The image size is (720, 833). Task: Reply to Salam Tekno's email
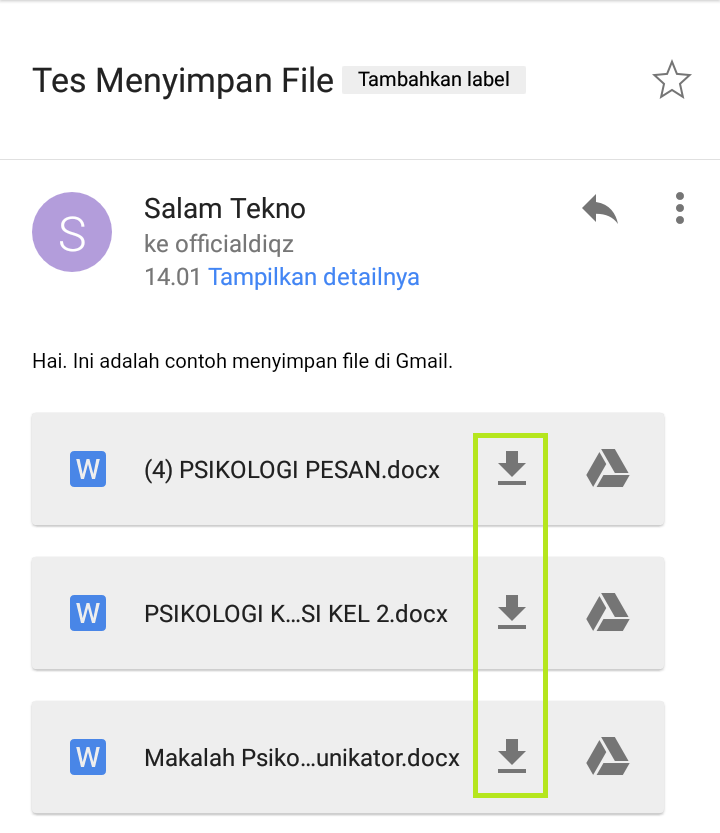[x=600, y=209]
